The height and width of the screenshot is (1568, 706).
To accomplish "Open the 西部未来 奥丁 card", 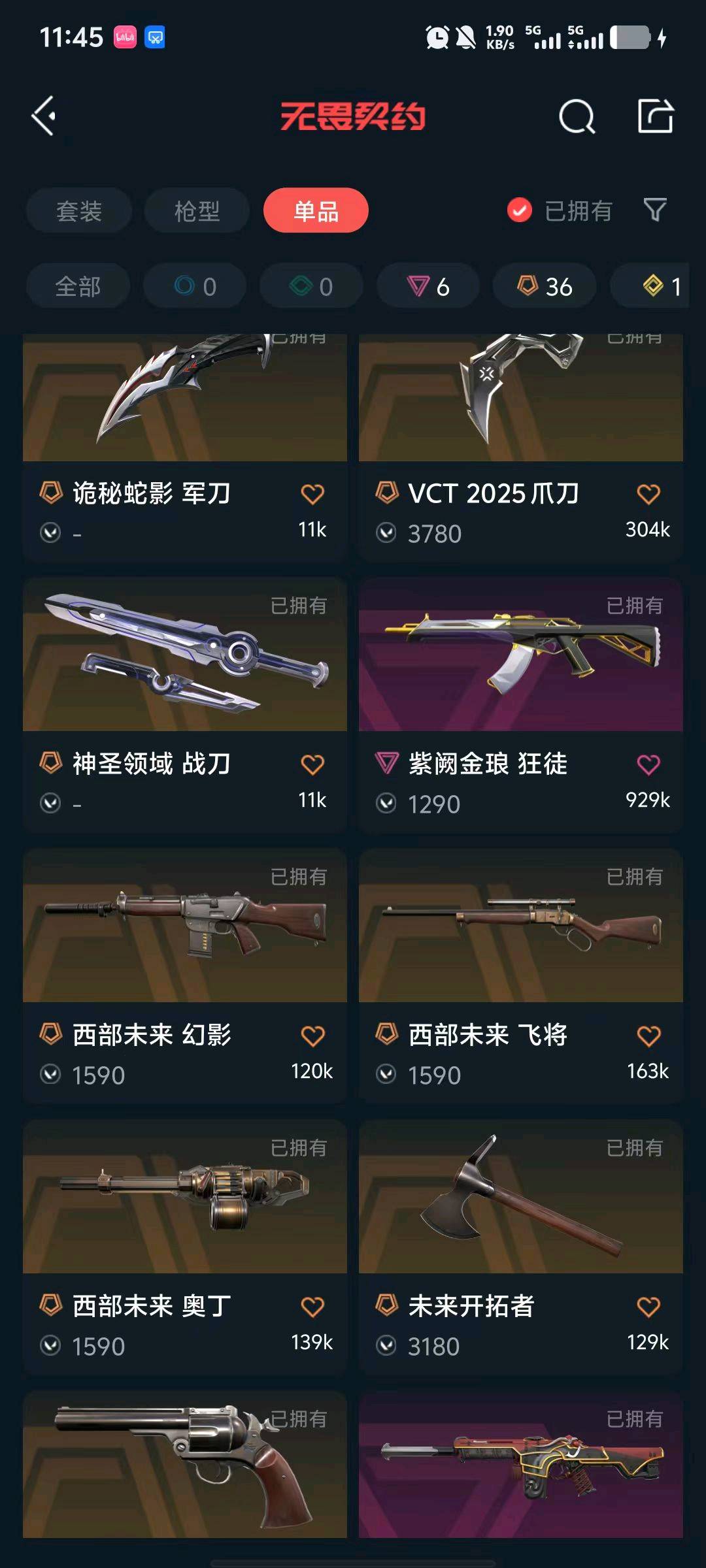I will 185,1248.
